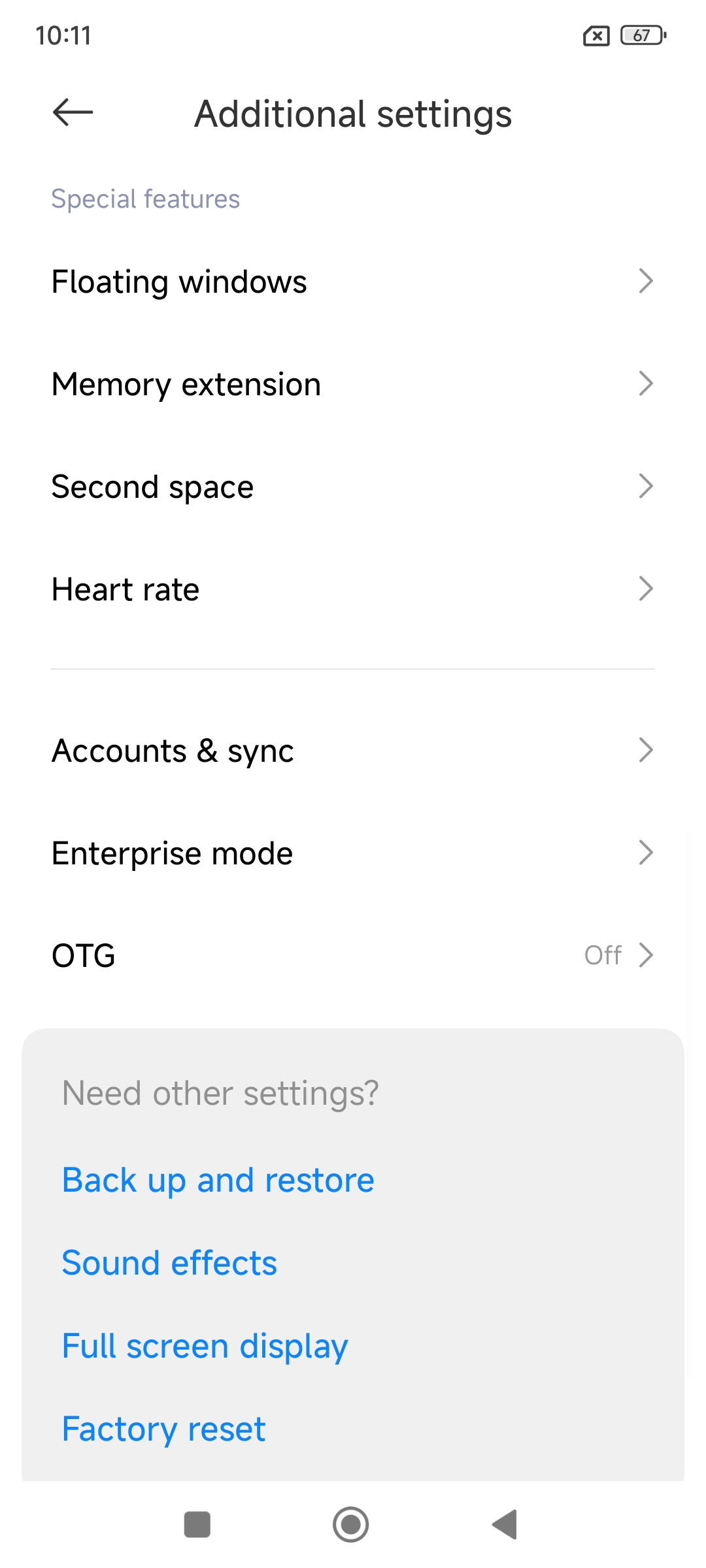706x1568 pixels.
Task: Select the Factory reset link
Action: pos(163,1429)
